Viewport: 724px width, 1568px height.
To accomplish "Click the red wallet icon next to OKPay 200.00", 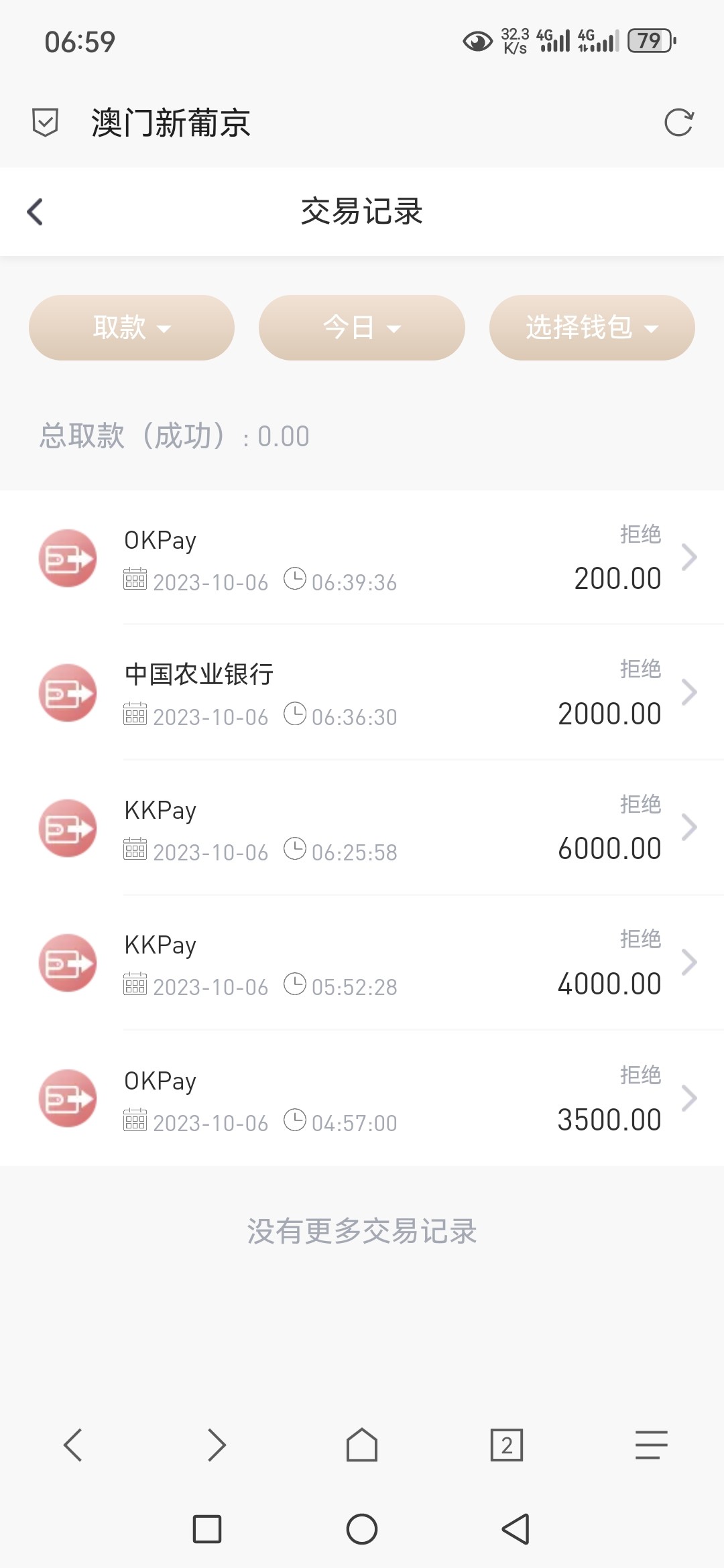I will click(67, 558).
